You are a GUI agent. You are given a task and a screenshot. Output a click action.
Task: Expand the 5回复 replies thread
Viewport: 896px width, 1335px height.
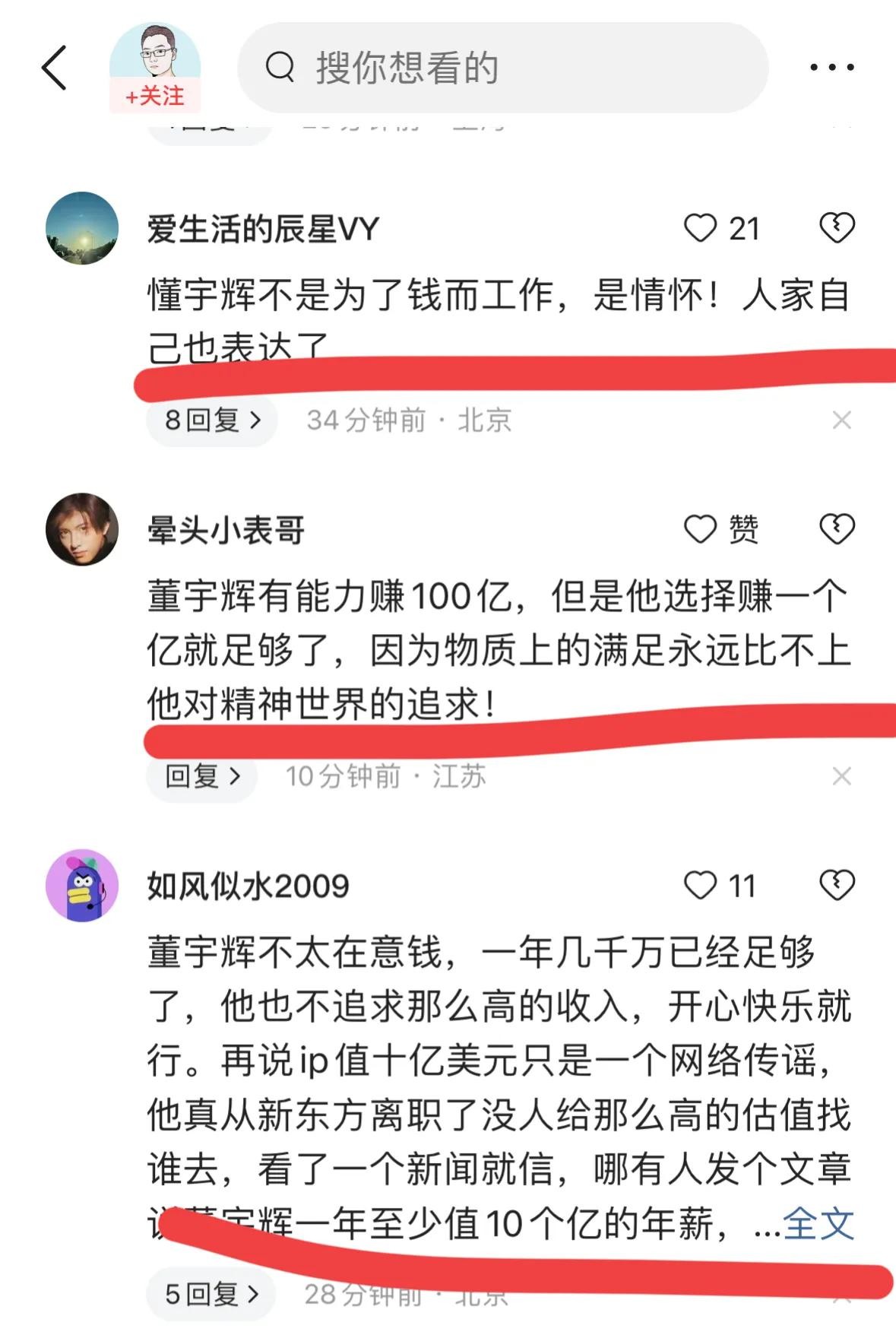pyautogui.click(x=212, y=1294)
